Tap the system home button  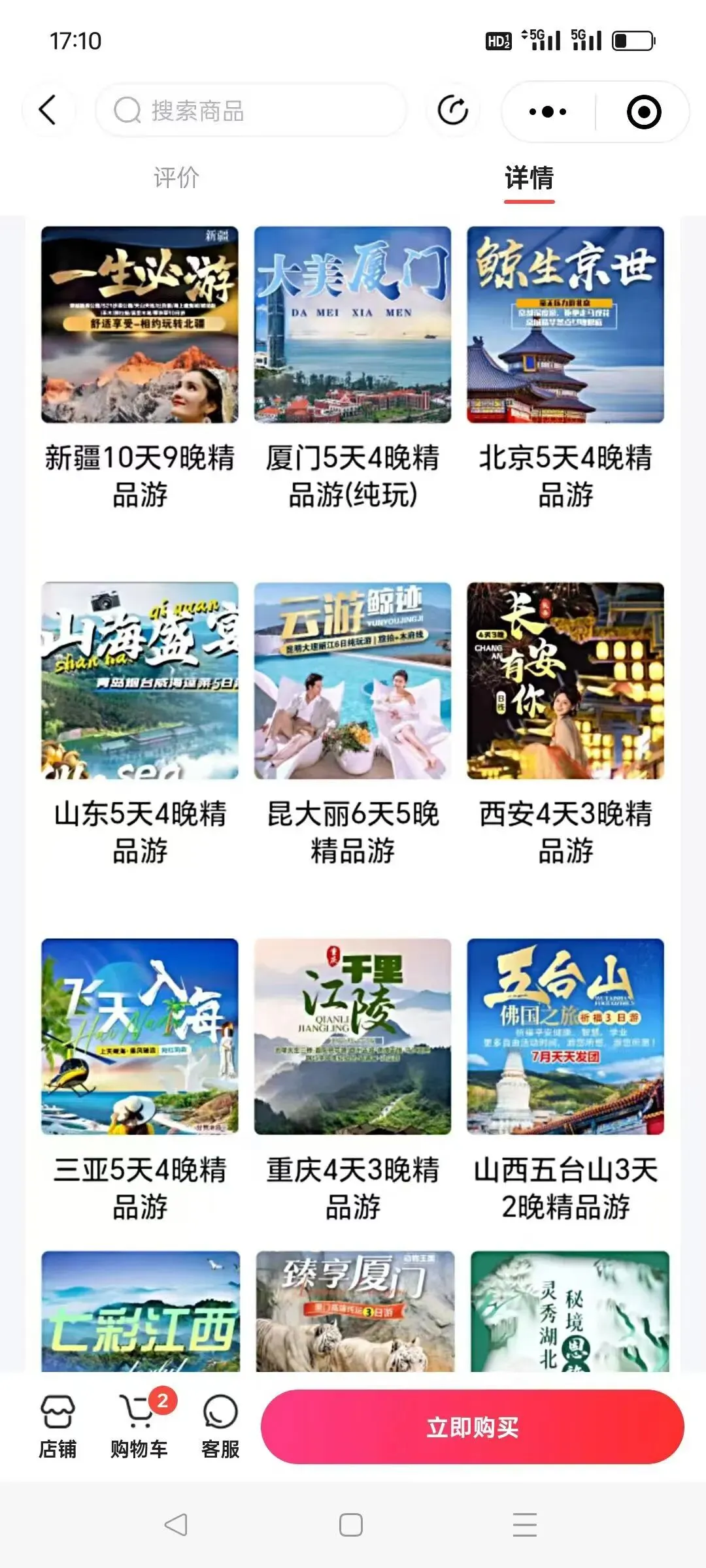pos(351,1526)
